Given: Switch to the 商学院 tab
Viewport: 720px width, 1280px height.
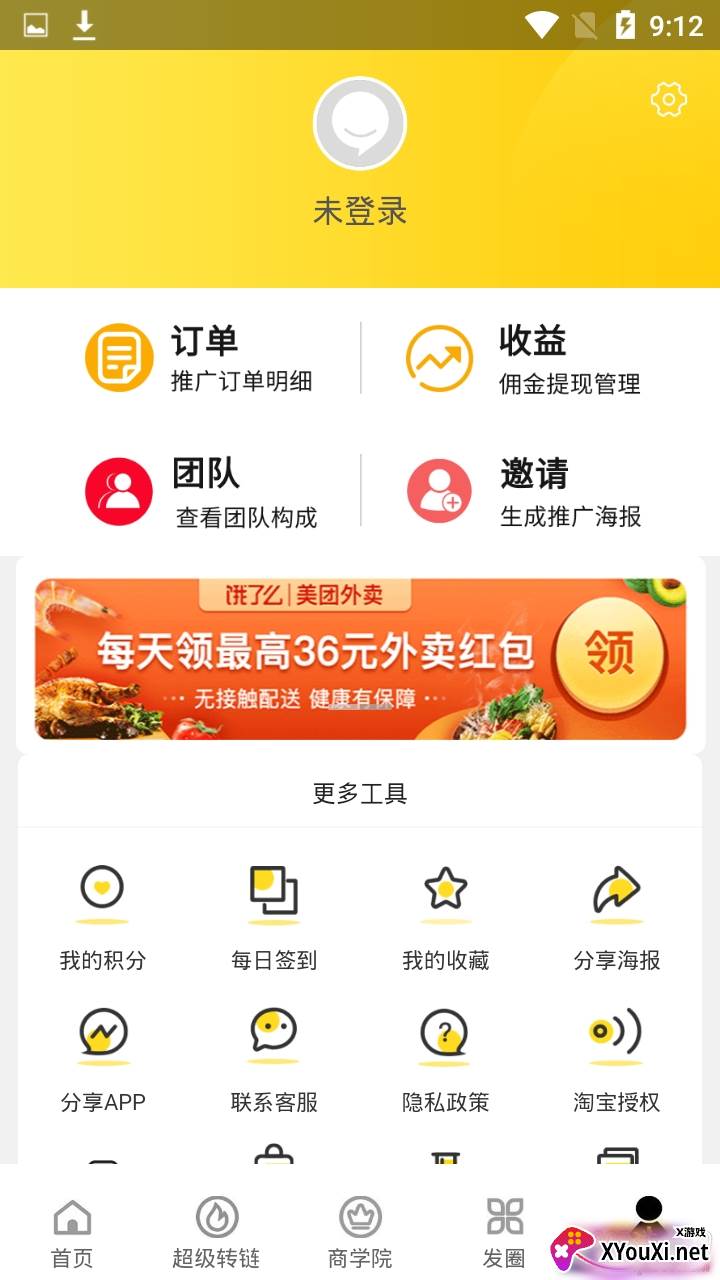Looking at the screenshot, I should (x=360, y=1232).
